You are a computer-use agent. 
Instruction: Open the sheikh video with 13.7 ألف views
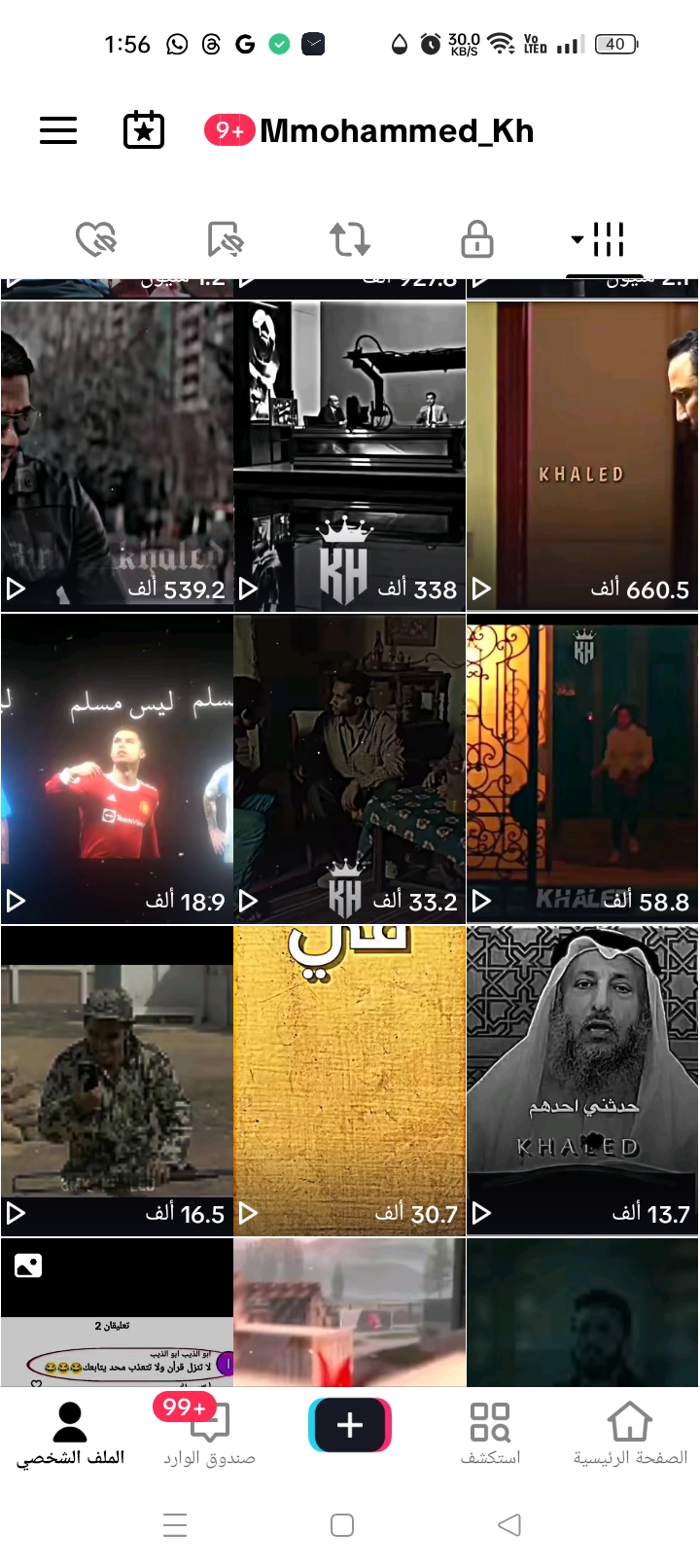click(x=582, y=1080)
